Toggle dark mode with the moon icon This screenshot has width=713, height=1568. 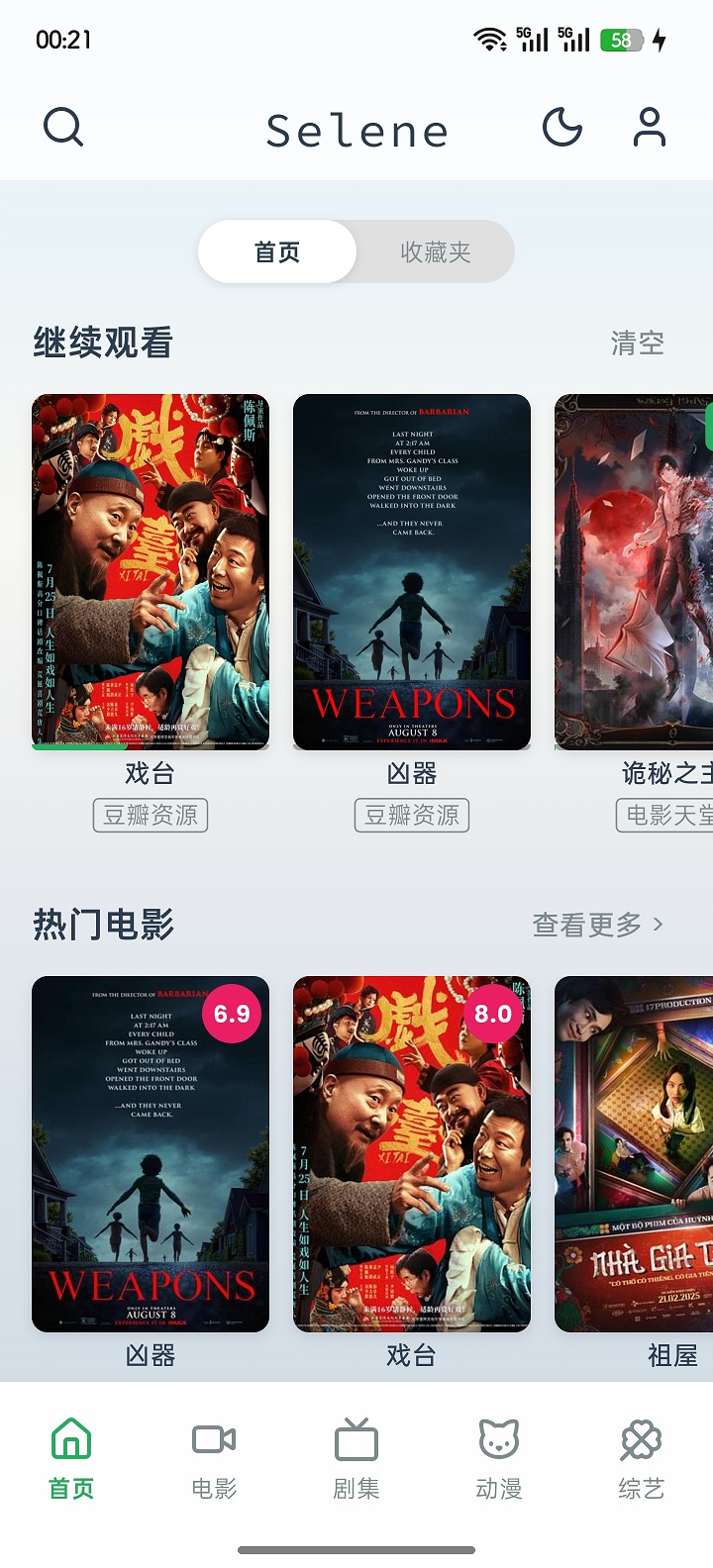point(561,128)
